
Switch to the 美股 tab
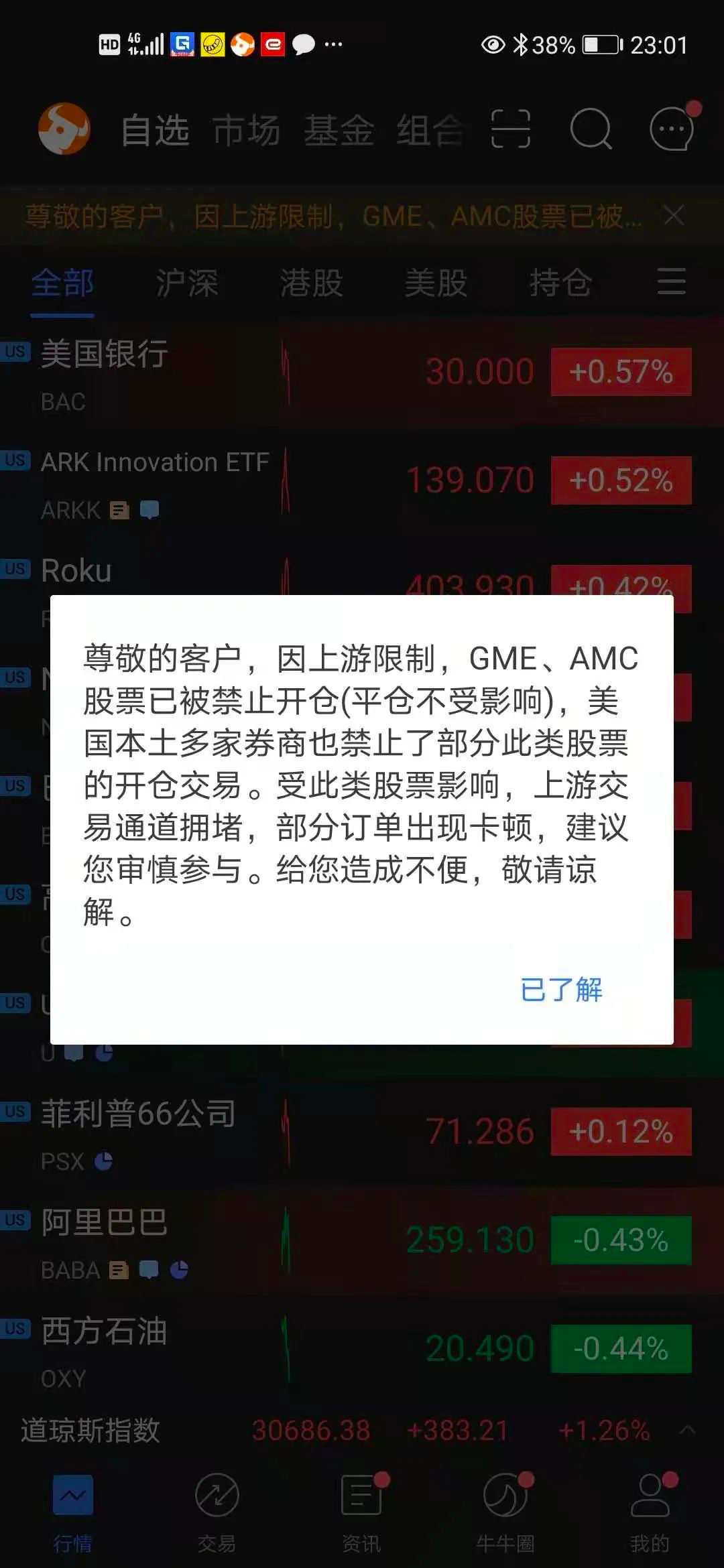[437, 283]
